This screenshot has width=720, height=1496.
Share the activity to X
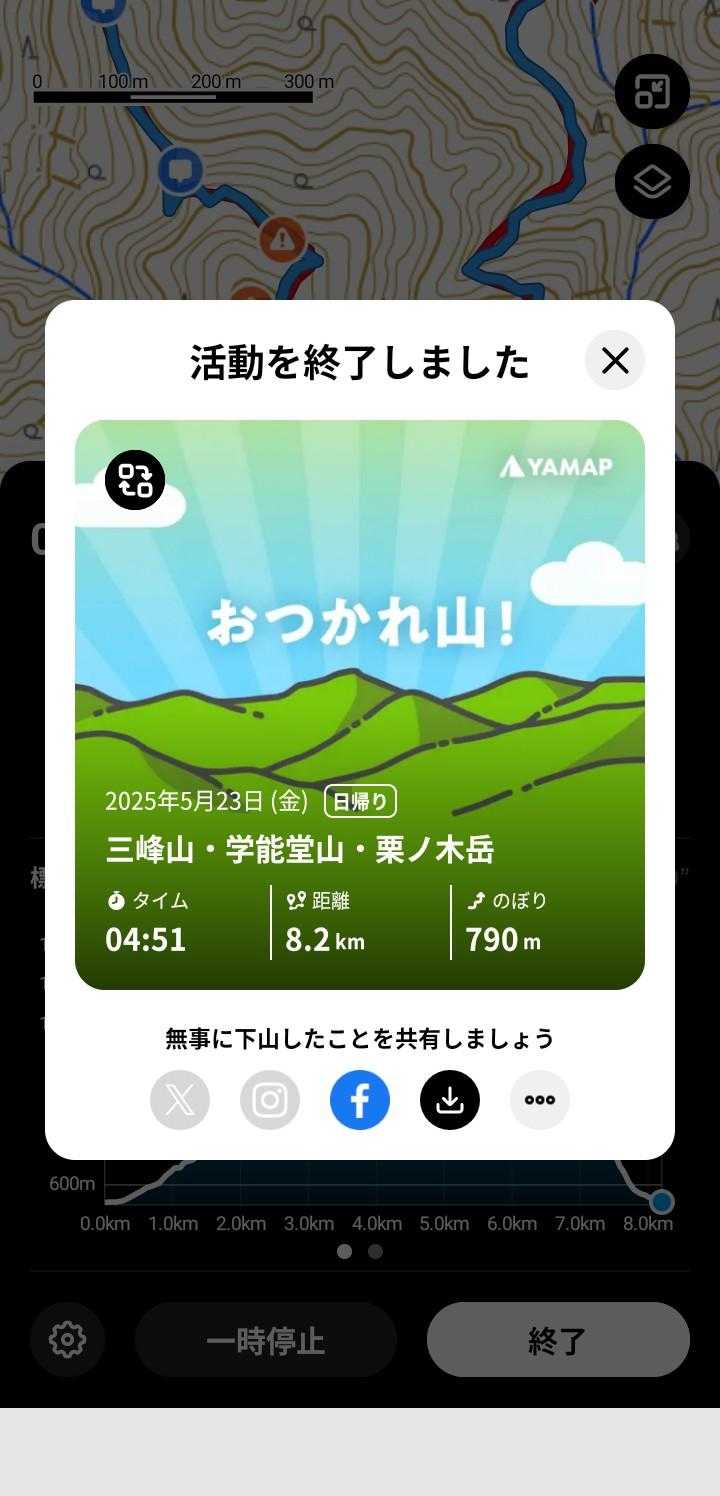[x=180, y=1100]
